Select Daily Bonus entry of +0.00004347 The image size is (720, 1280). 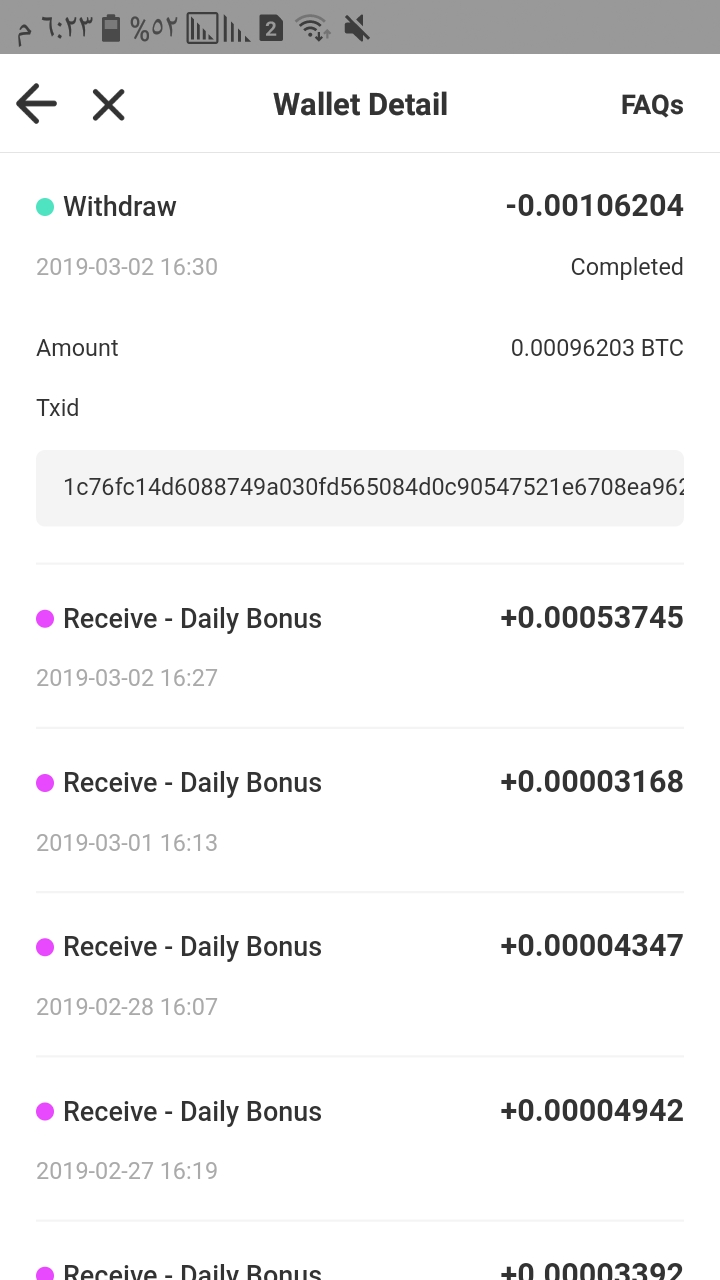tap(360, 974)
